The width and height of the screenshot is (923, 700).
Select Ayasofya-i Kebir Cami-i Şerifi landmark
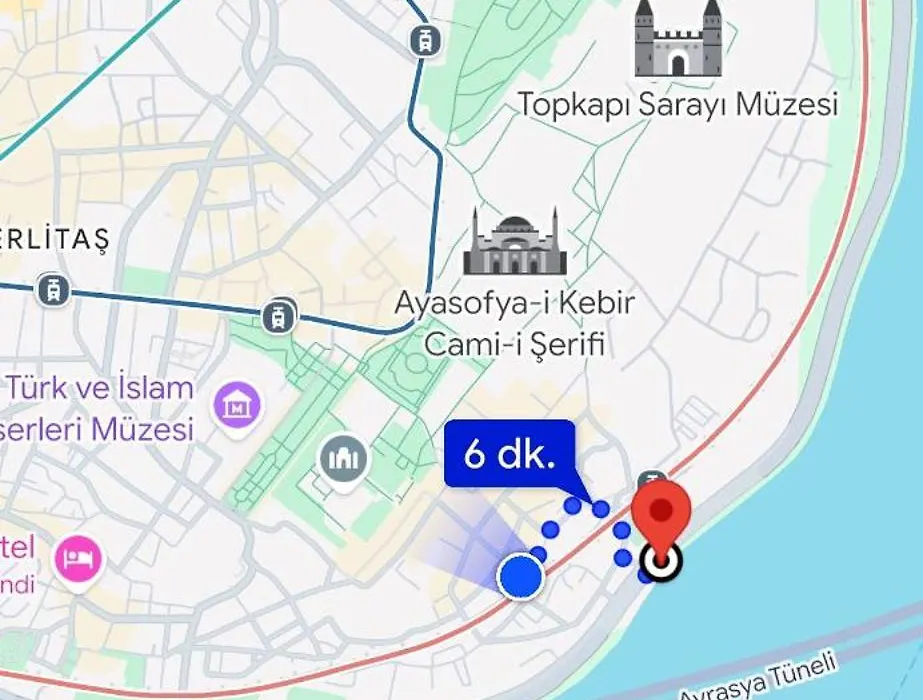pyautogui.click(x=514, y=243)
